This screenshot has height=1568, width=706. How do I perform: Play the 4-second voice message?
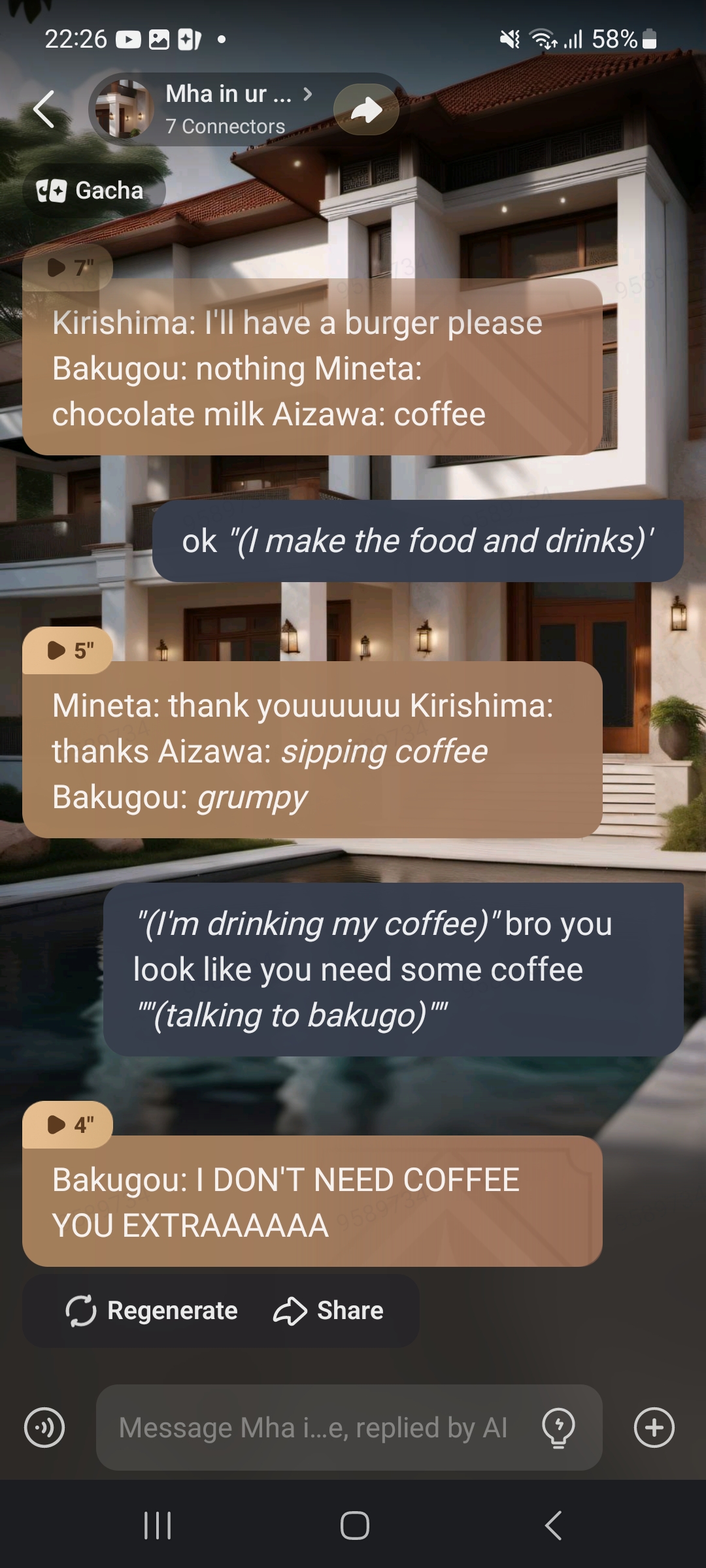pos(68,1124)
